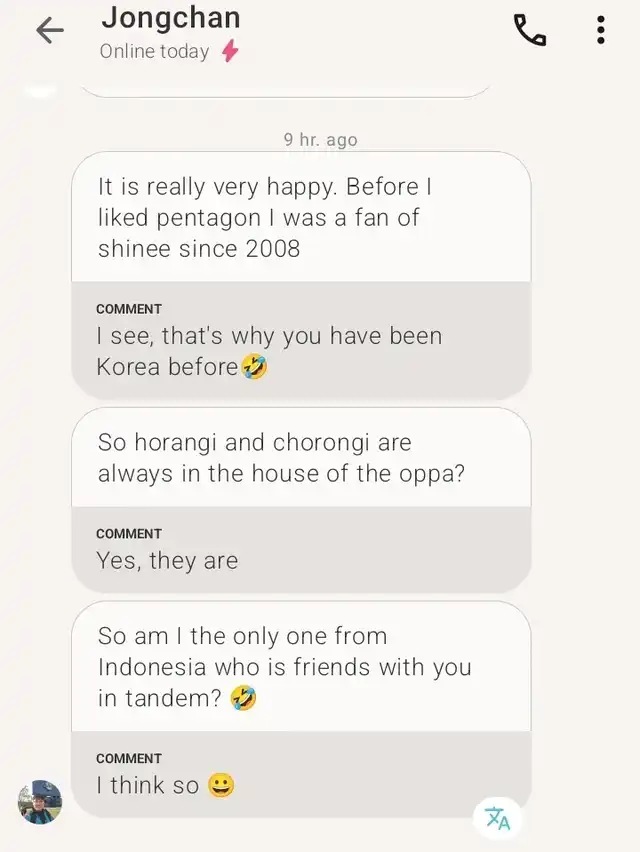This screenshot has height=852, width=640.
Task: Open the horangi and chorongi message bubble
Action: (300, 458)
